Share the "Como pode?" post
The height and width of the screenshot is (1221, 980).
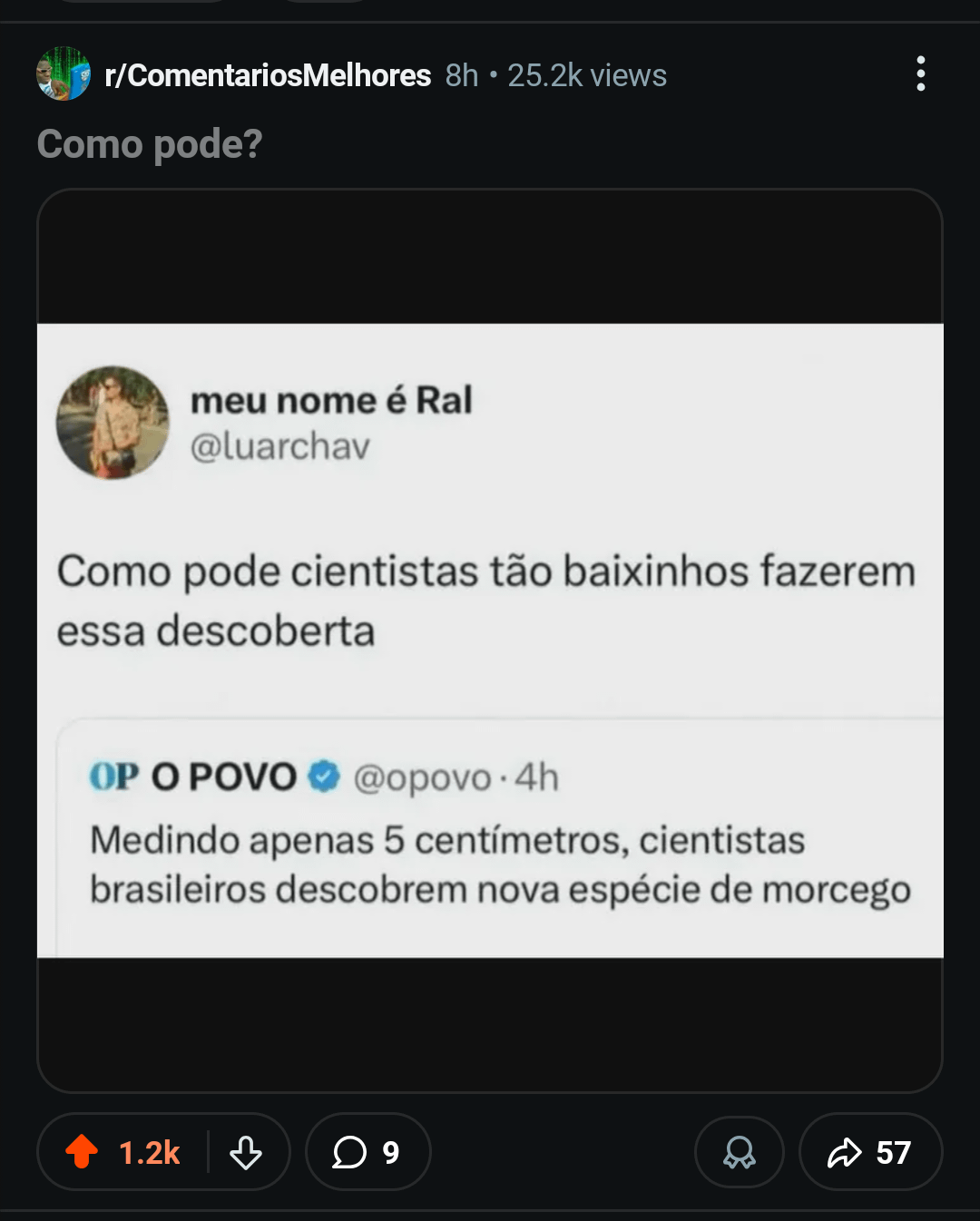(869, 1152)
